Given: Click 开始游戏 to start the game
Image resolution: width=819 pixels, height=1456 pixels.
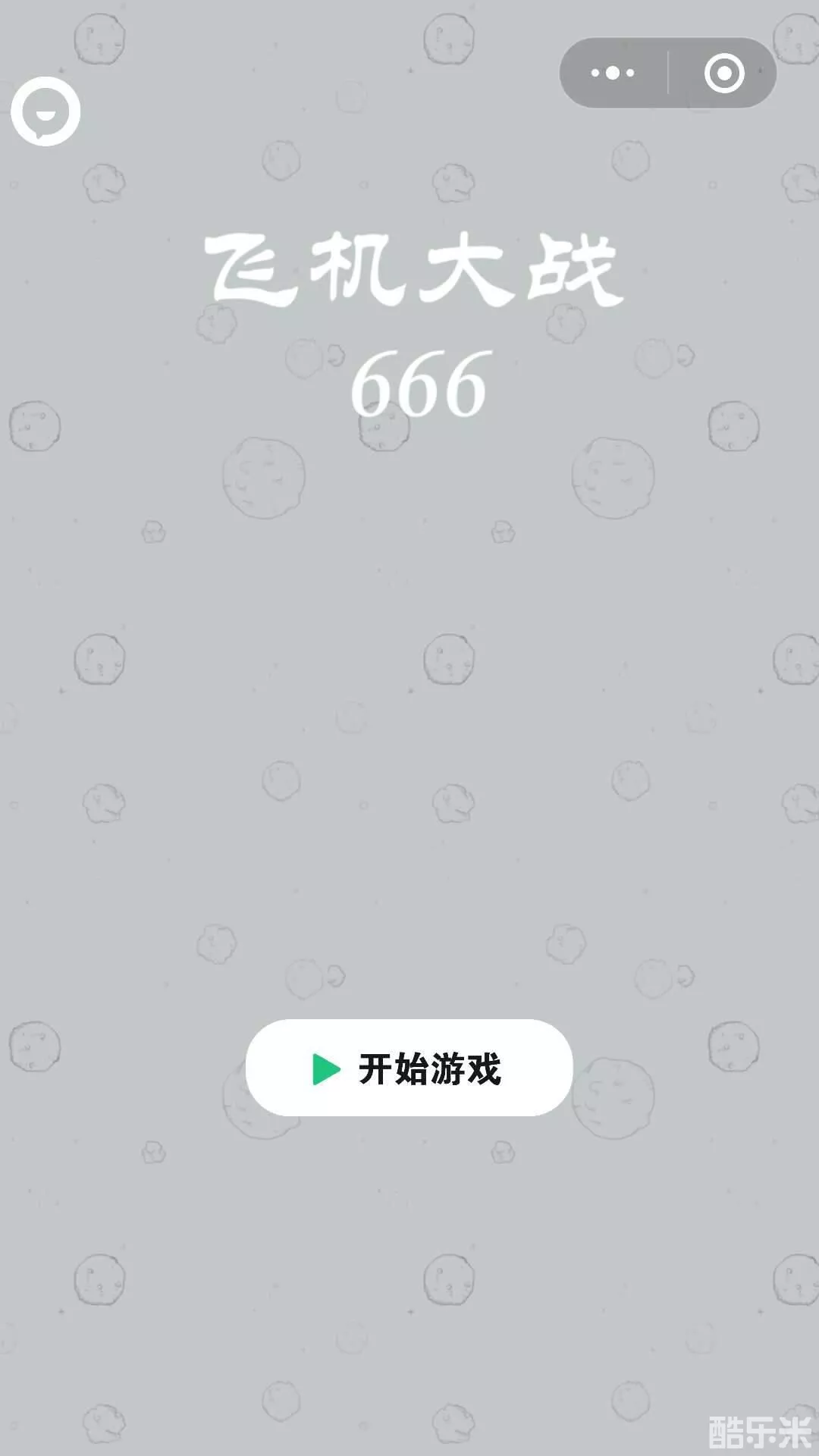Looking at the screenshot, I should pyautogui.click(x=429, y=1068).
